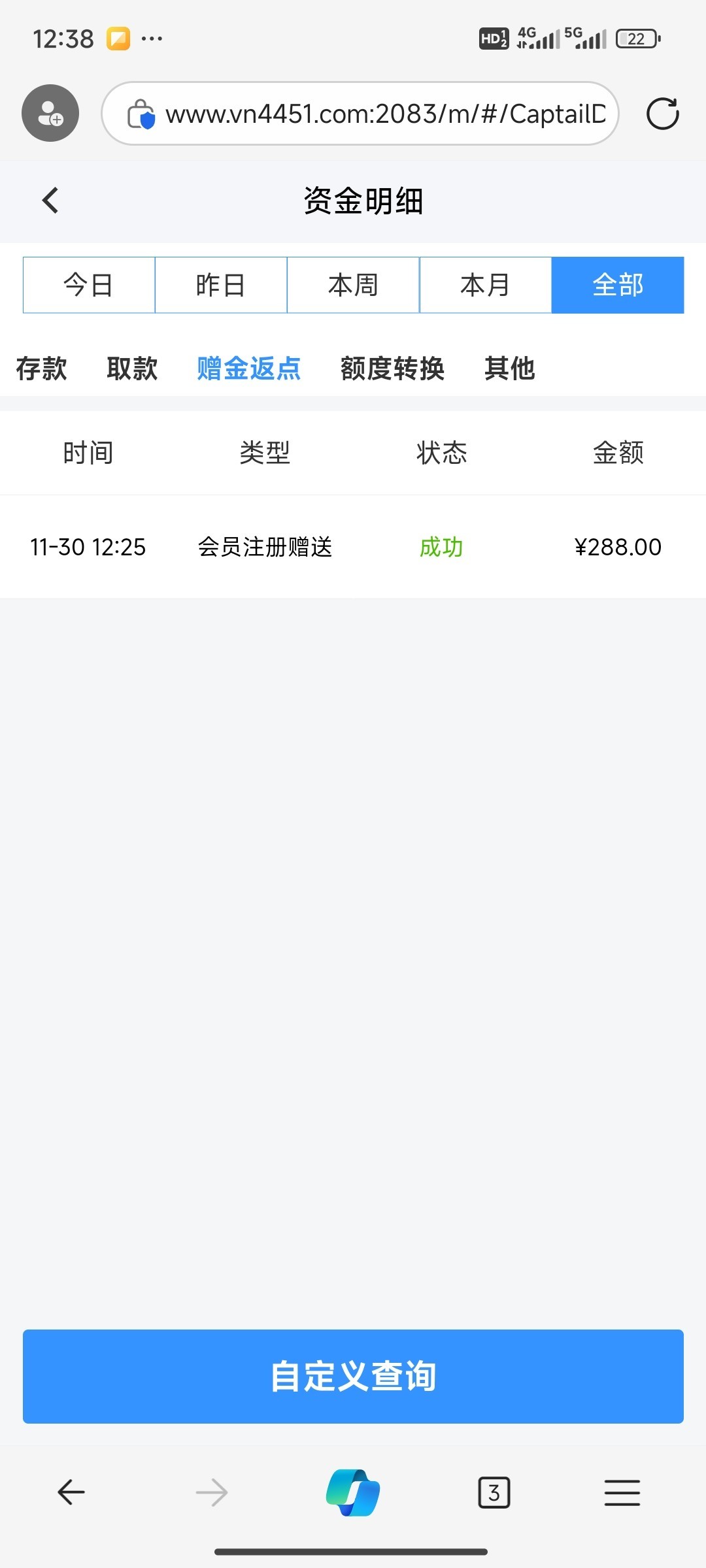The height and width of the screenshot is (1568, 706).
Task: Open the 其他 category tab
Action: point(510,368)
